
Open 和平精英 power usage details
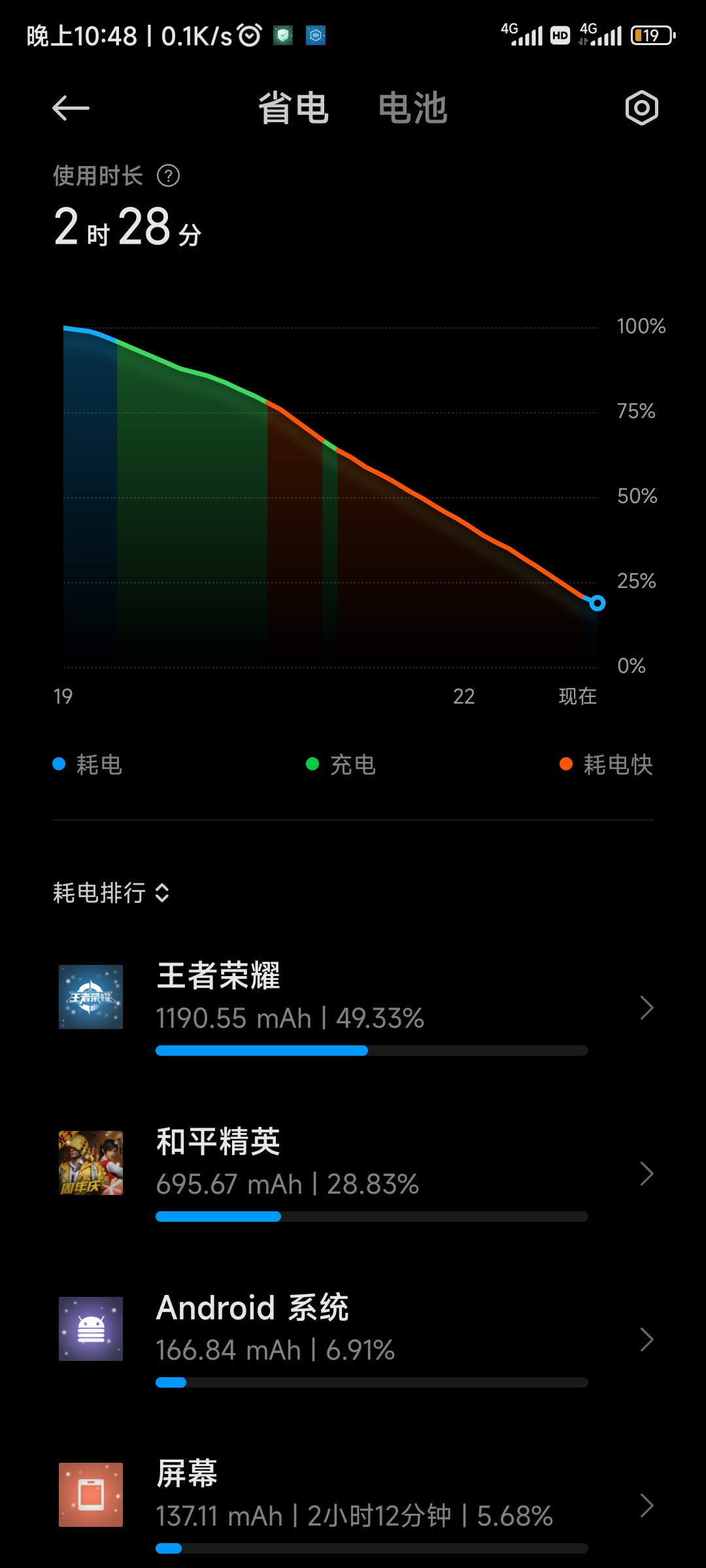tap(353, 1173)
